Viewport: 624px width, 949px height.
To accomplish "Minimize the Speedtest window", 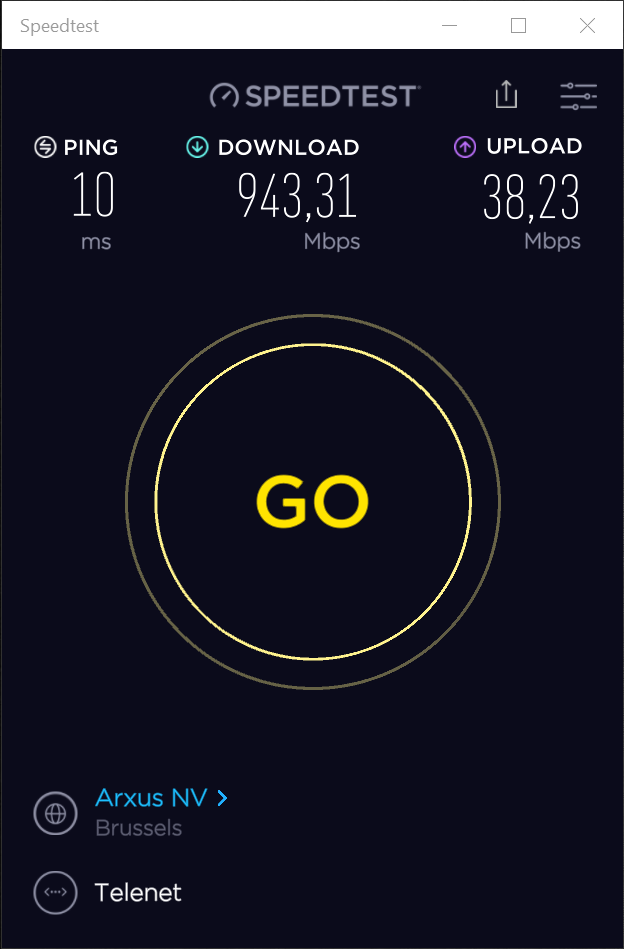I will point(449,26).
